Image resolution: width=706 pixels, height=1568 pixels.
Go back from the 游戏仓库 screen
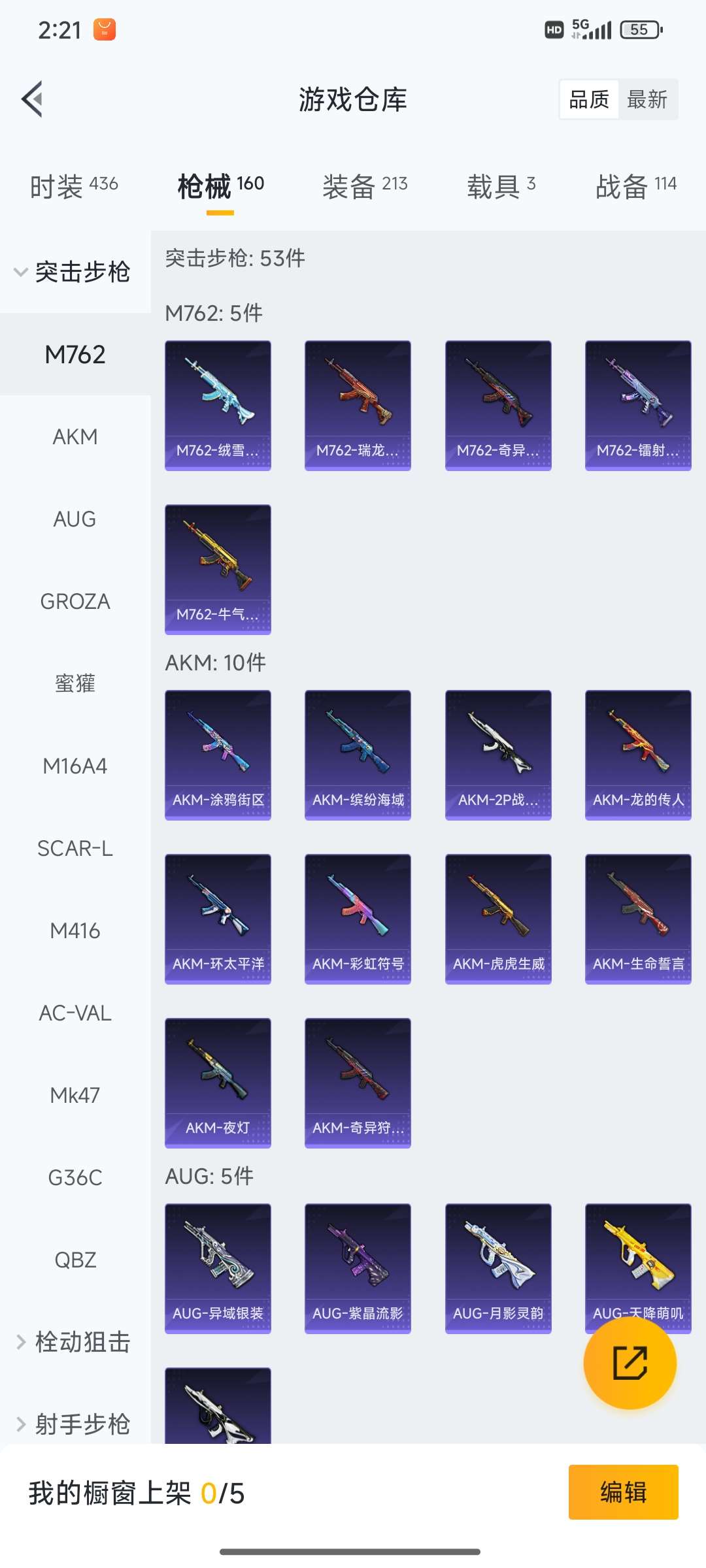(33, 99)
